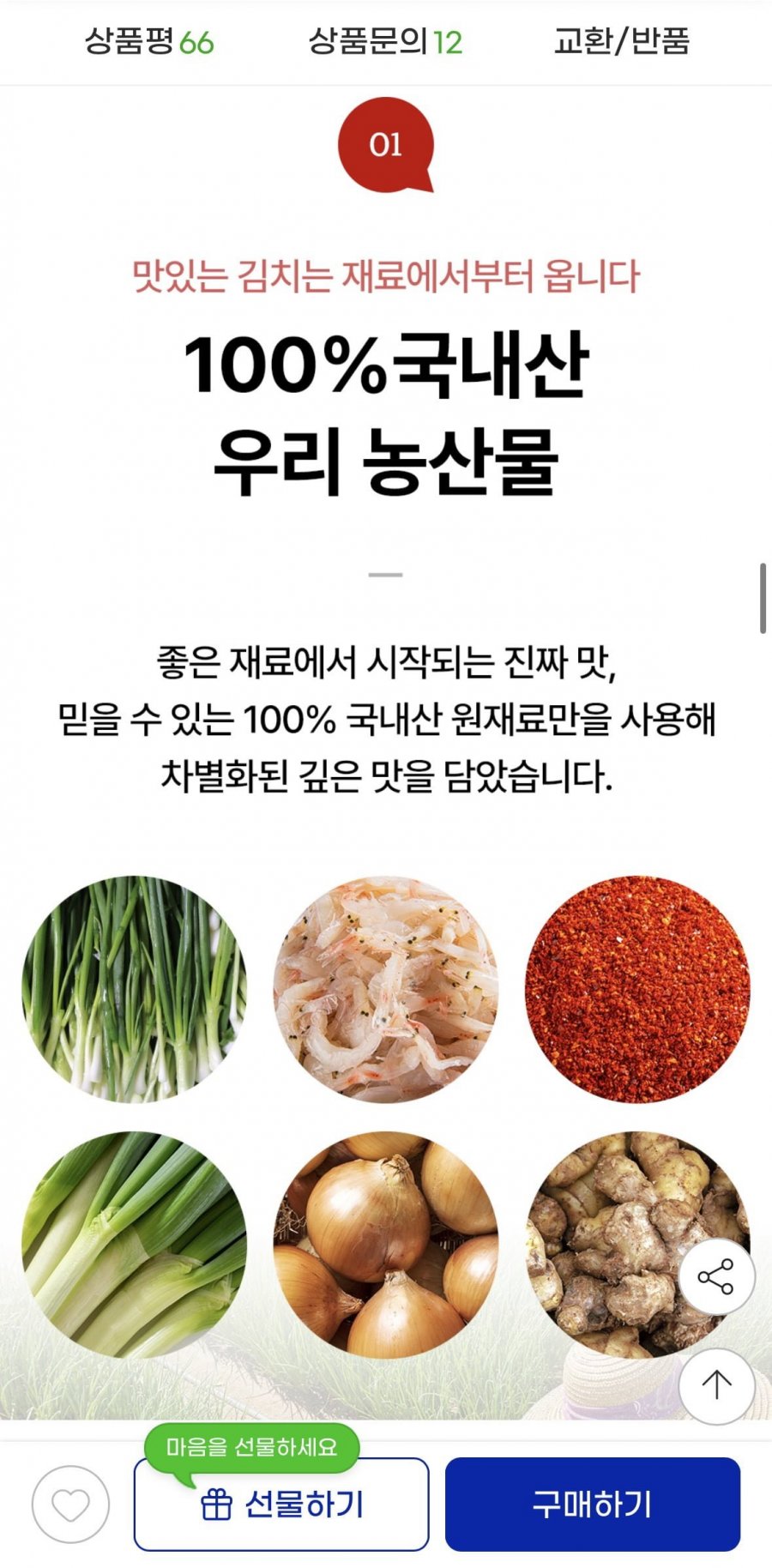Share this product page
The width and height of the screenshot is (772, 1568).
[x=716, y=1276]
